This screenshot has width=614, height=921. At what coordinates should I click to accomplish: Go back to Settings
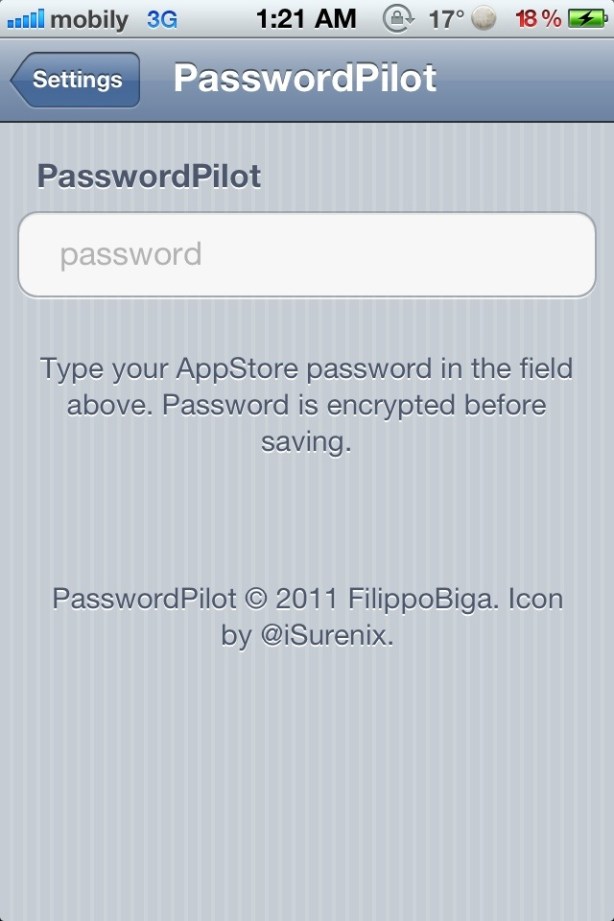click(x=76, y=80)
